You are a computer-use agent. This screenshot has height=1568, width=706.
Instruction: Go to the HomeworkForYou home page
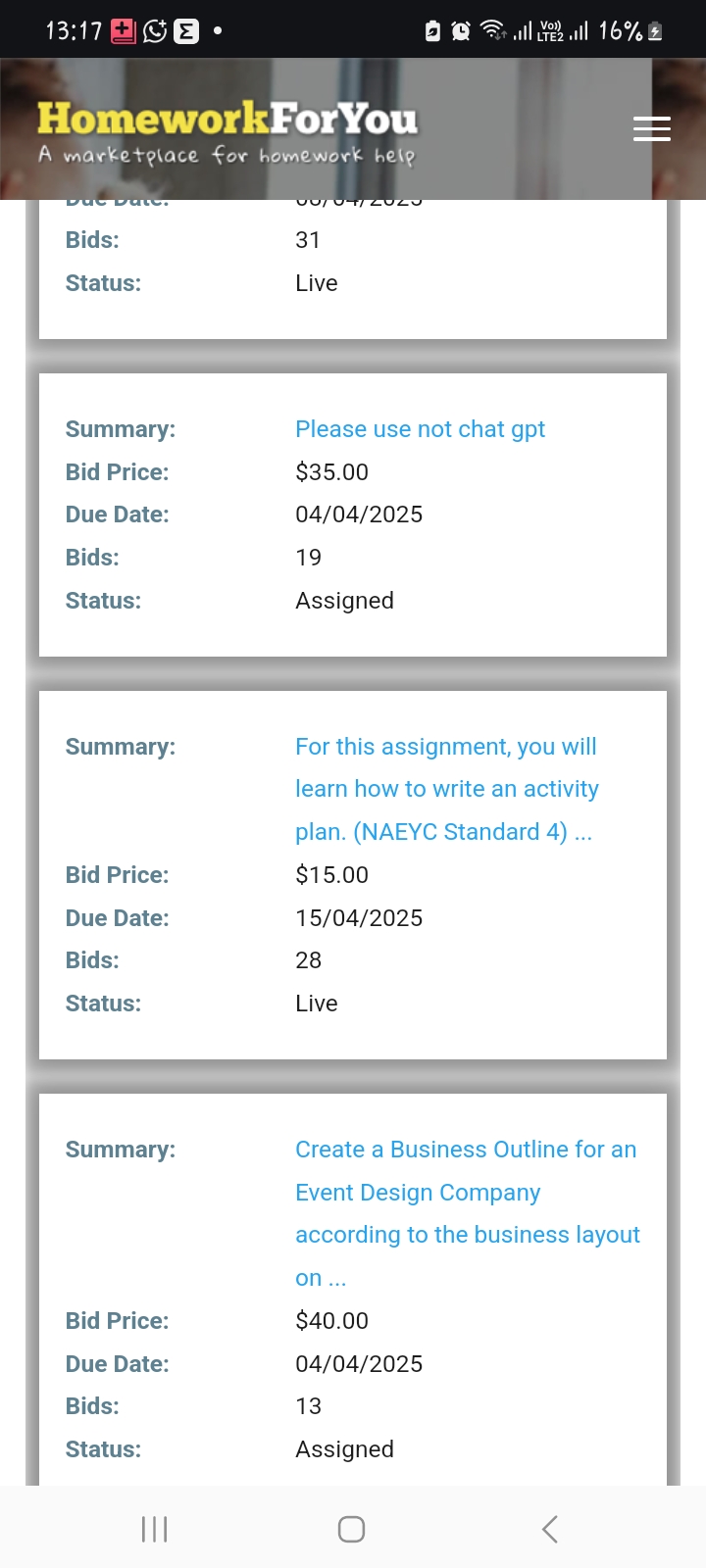[x=227, y=131]
